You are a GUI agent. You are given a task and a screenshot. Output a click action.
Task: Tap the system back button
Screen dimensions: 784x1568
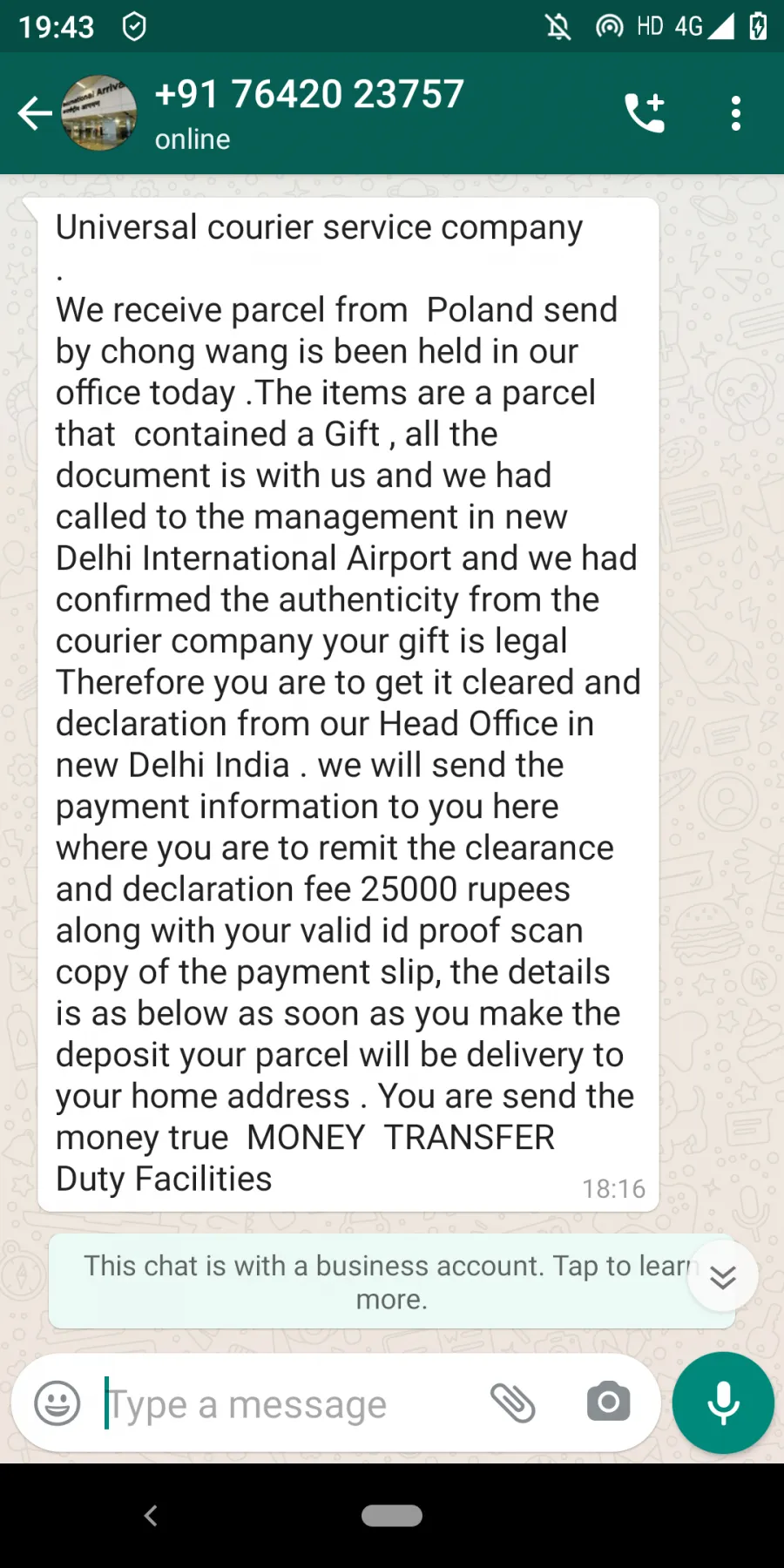pyautogui.click(x=151, y=1516)
